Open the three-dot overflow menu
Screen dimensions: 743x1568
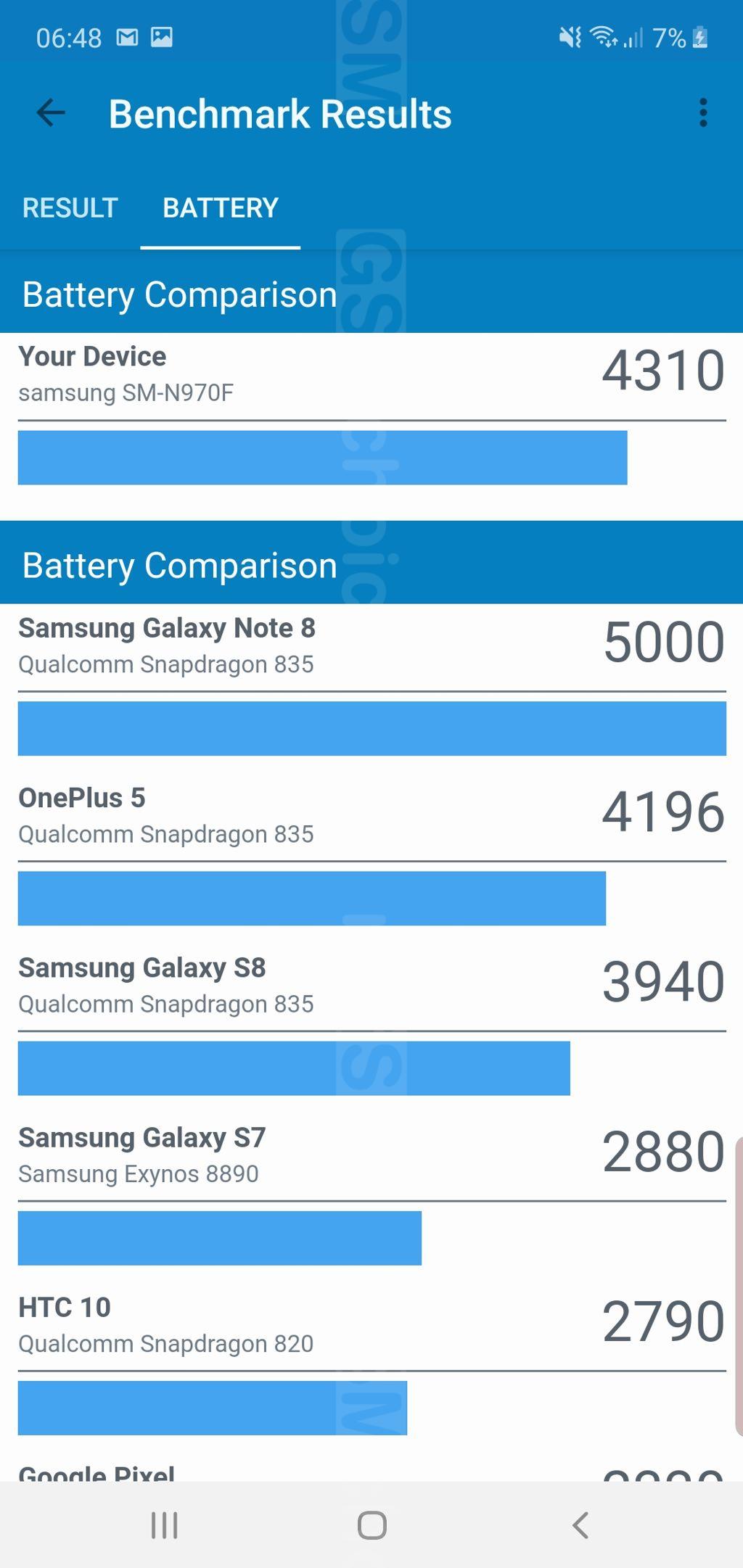[702, 113]
